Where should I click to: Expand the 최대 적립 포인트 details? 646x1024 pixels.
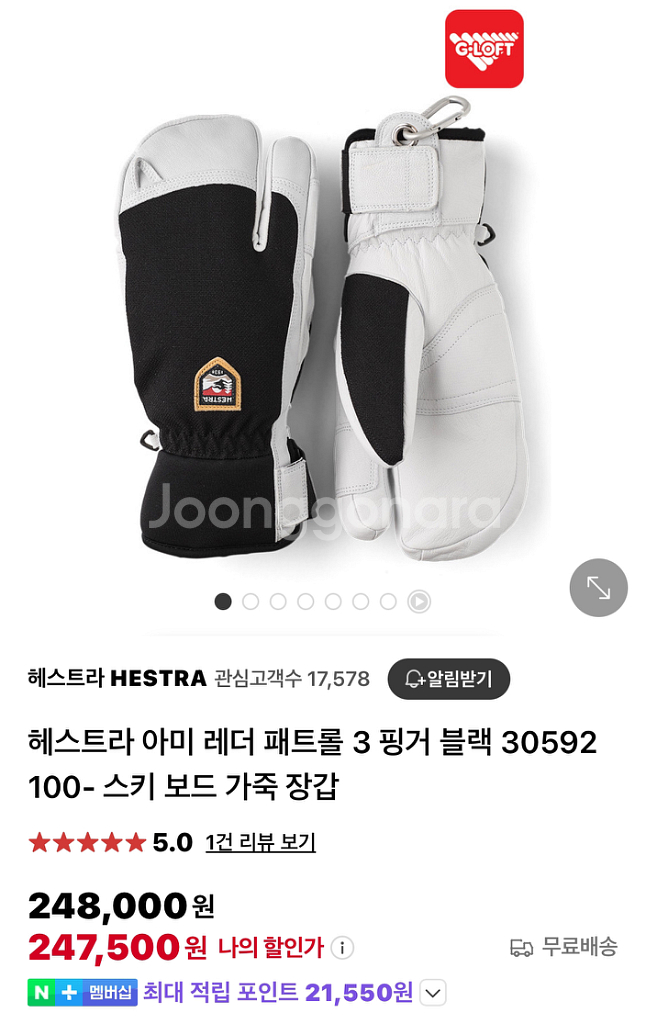click(x=433, y=993)
